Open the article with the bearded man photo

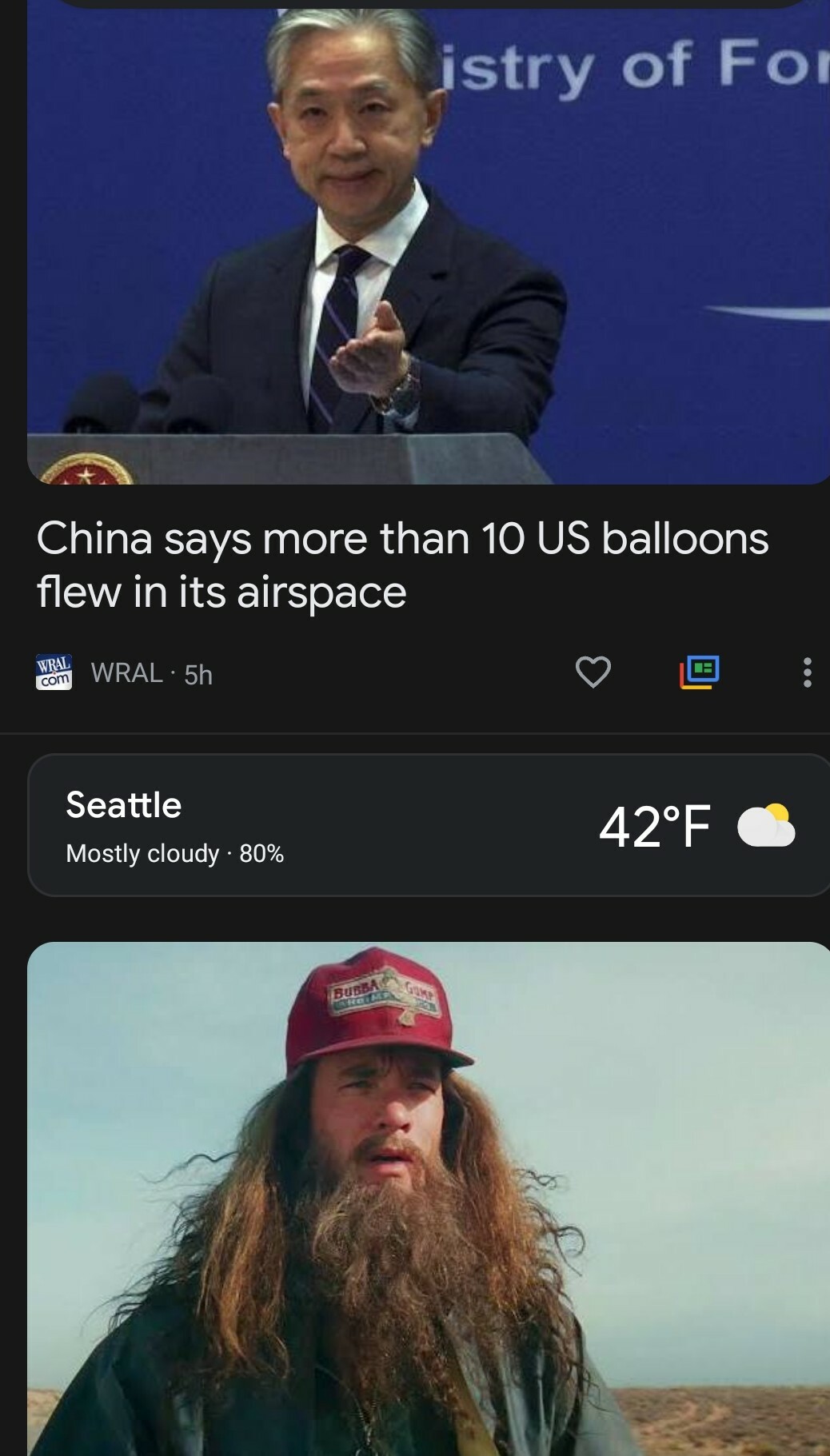(x=429, y=1199)
